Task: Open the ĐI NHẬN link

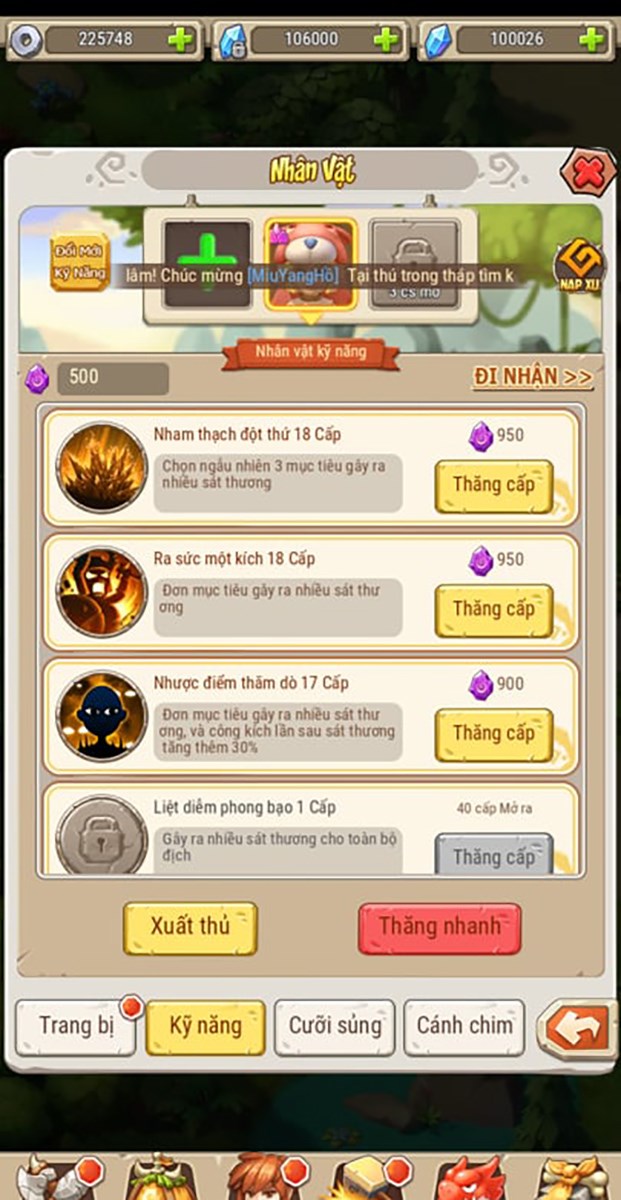Action: tap(532, 377)
